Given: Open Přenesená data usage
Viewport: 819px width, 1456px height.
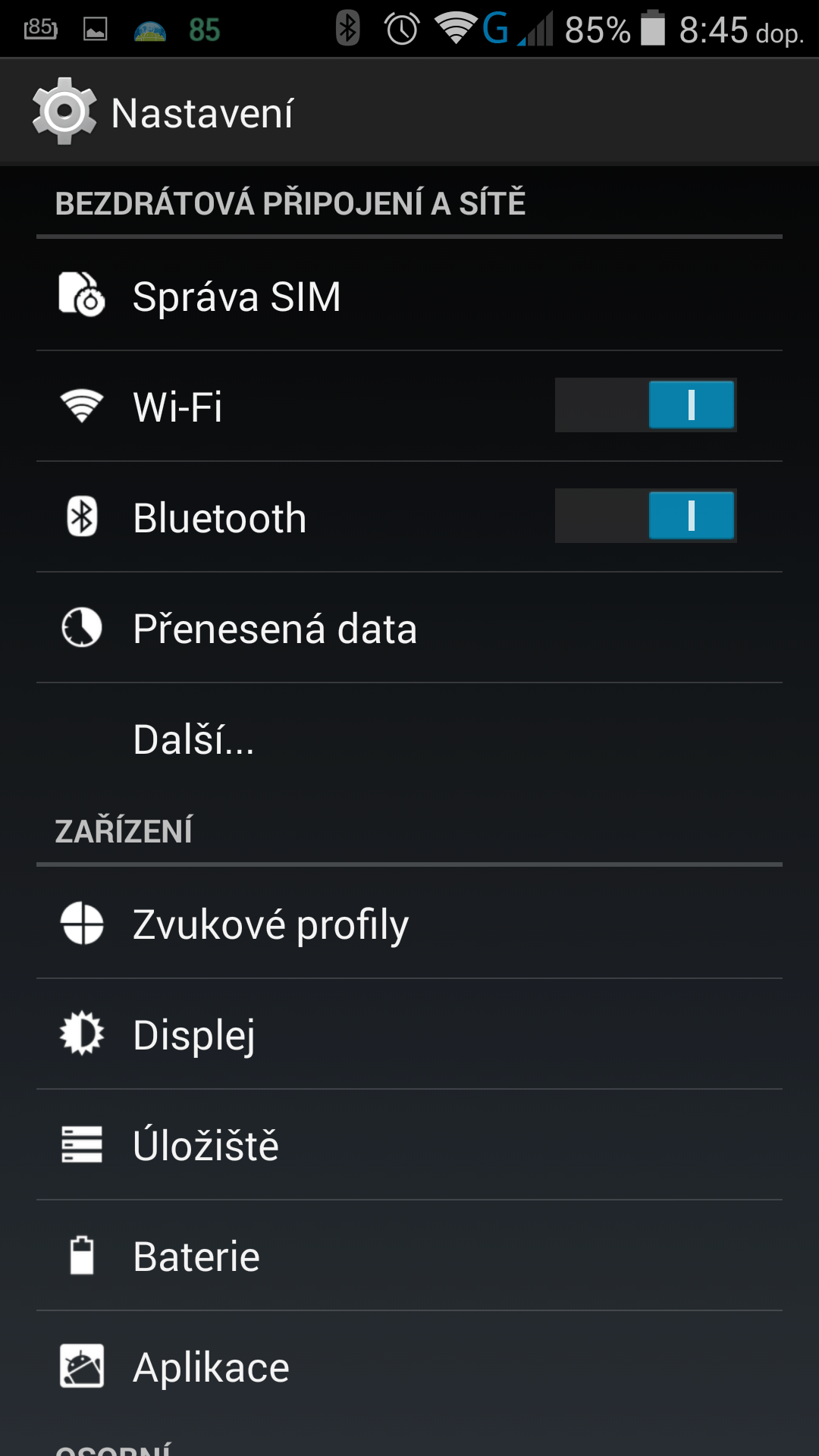Looking at the screenshot, I should tap(409, 628).
